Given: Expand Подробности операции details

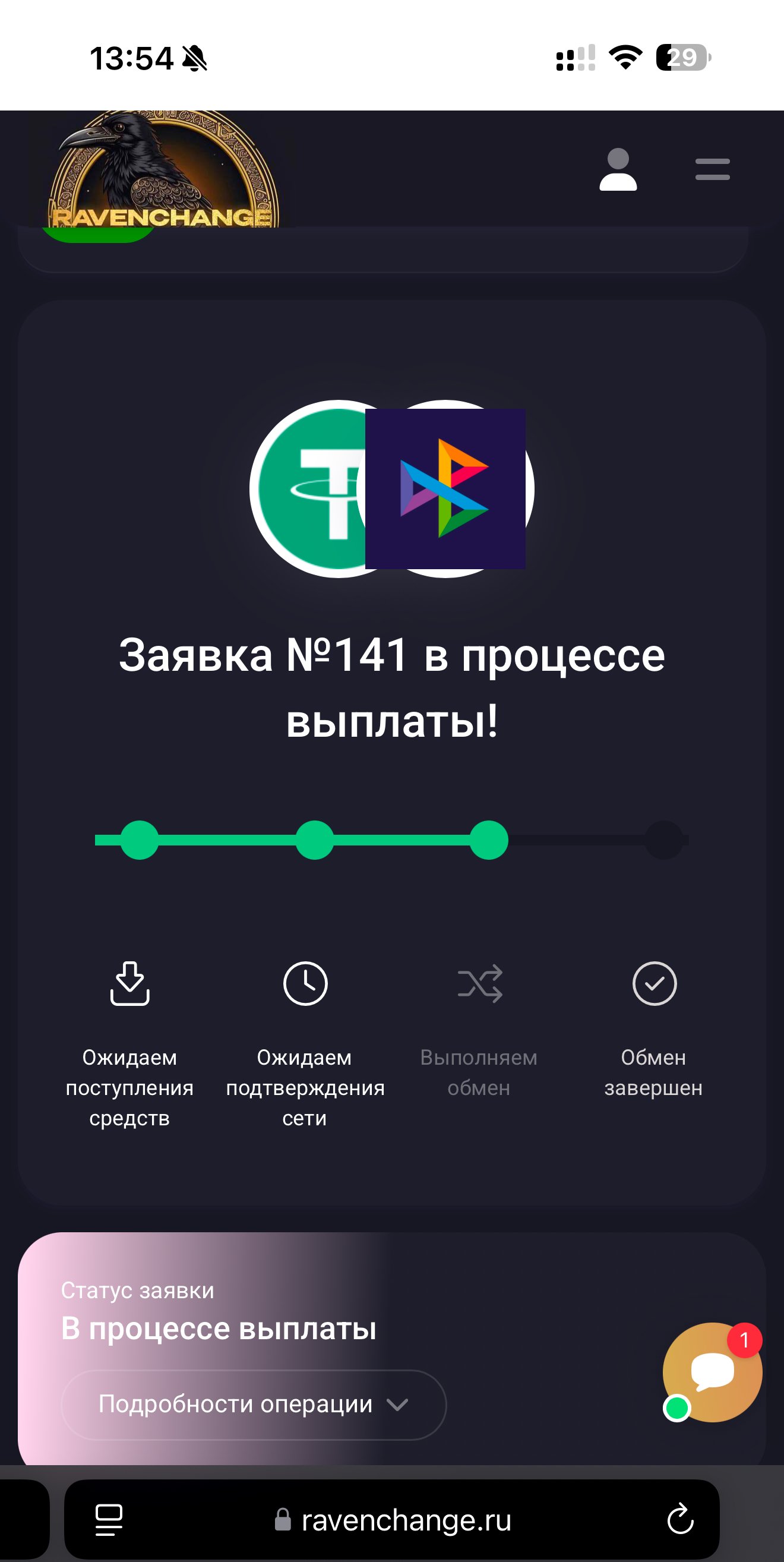Looking at the screenshot, I should pyautogui.click(x=254, y=1405).
